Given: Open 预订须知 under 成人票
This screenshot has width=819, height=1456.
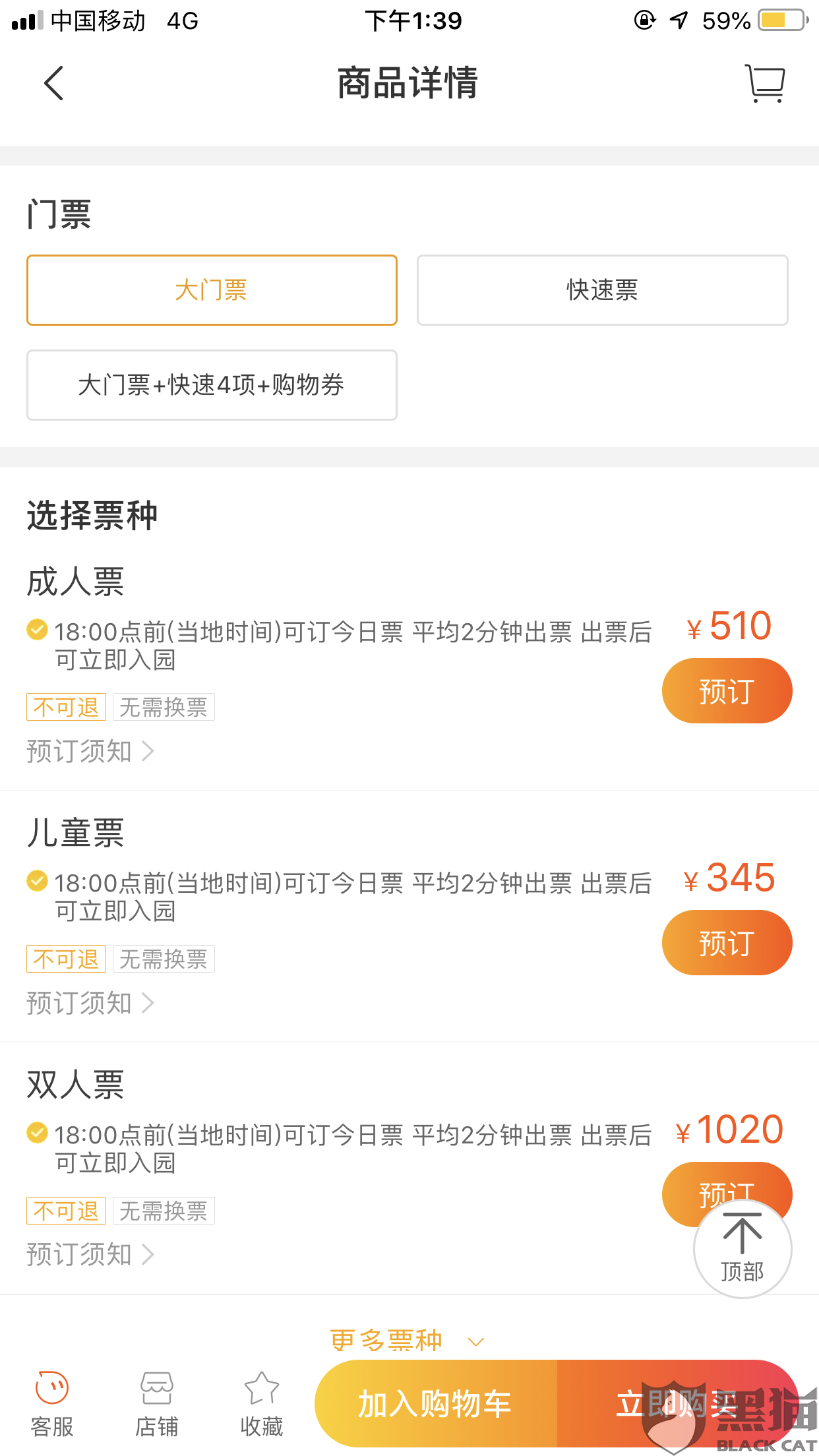Looking at the screenshot, I should (x=90, y=751).
